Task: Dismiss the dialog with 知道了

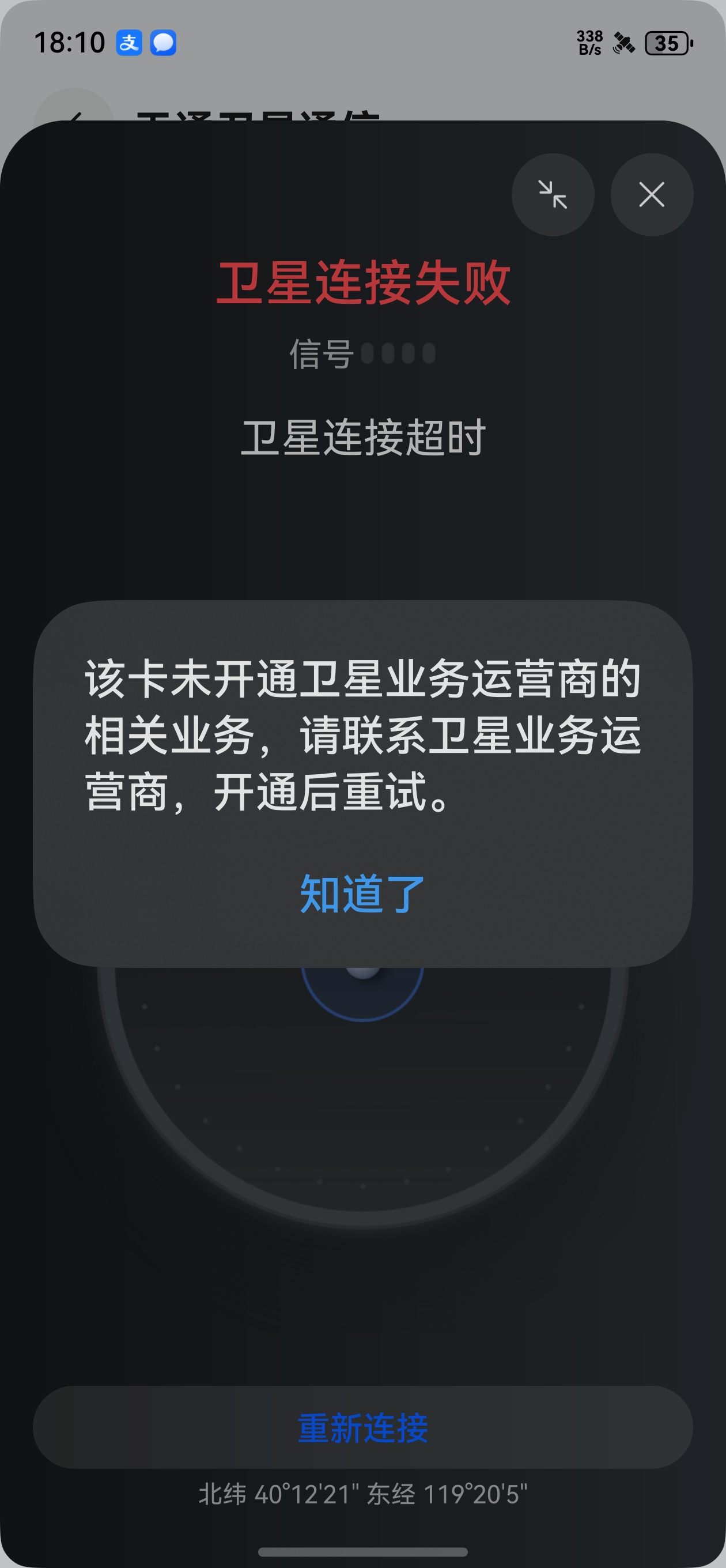Action: coord(362,893)
